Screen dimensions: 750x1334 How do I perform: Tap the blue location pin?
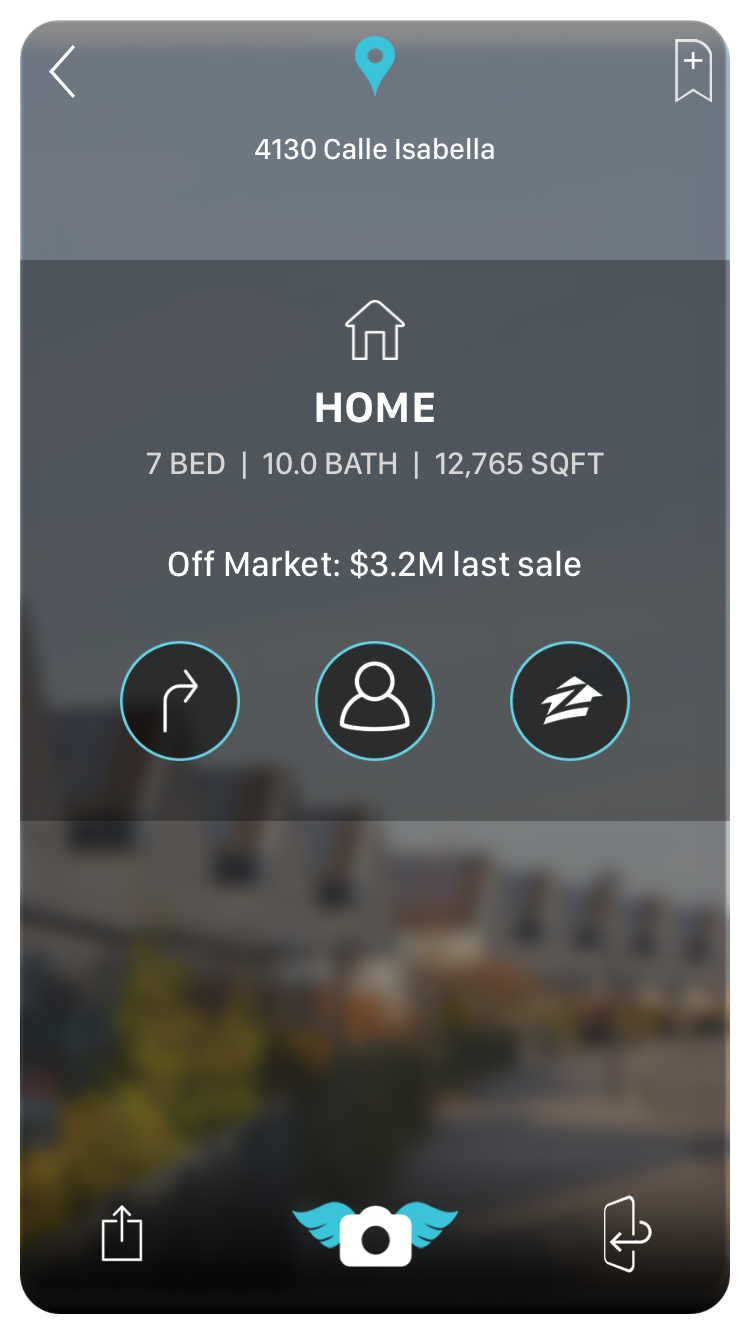coord(375,66)
